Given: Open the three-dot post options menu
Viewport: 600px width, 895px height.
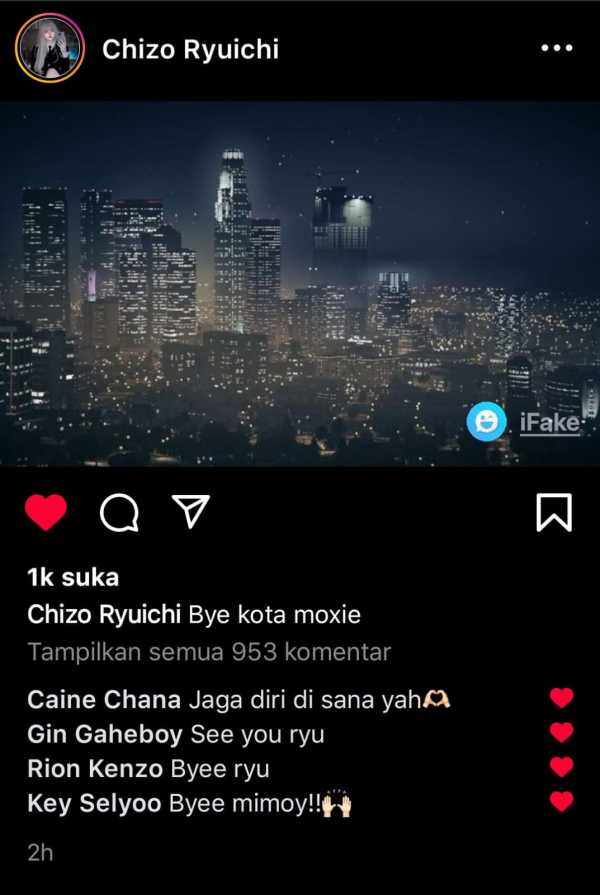Looking at the screenshot, I should [556, 48].
